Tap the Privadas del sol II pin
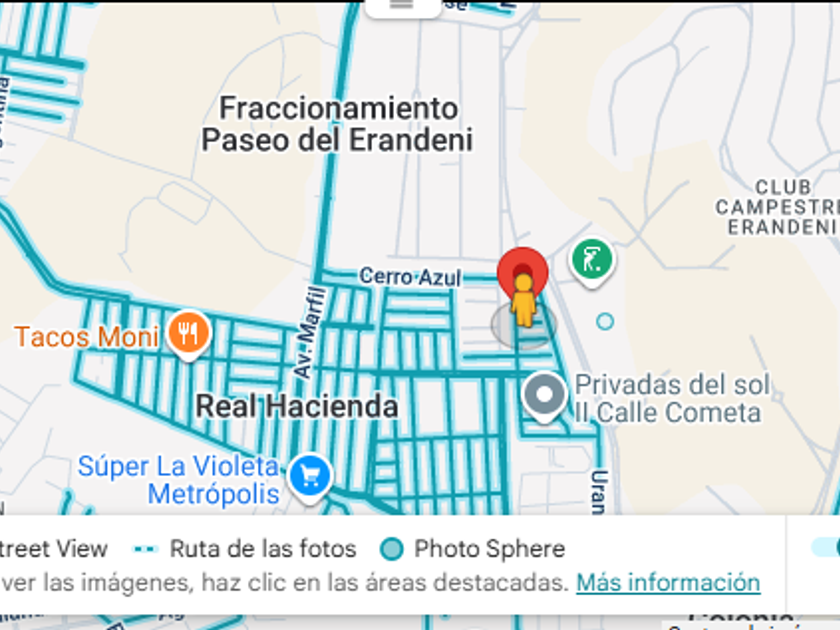Image resolution: width=840 pixels, height=630 pixels. pos(544,396)
